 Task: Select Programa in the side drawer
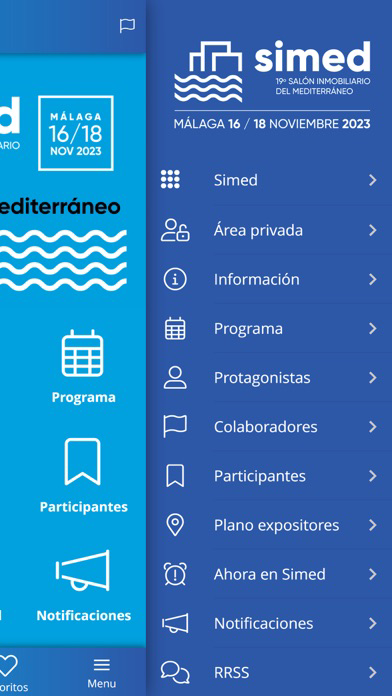tap(269, 328)
